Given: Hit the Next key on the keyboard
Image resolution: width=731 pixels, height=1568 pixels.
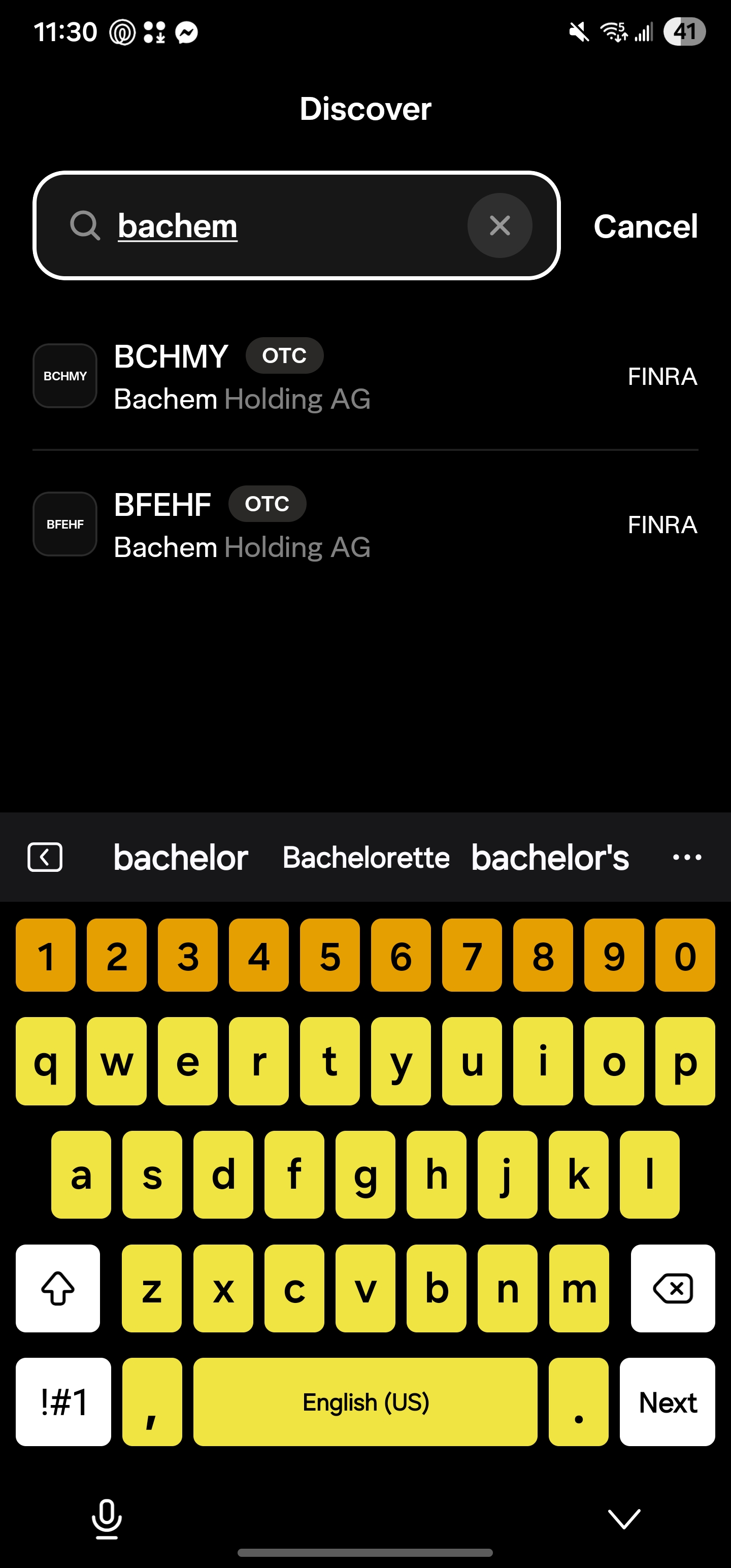Looking at the screenshot, I should (667, 1402).
